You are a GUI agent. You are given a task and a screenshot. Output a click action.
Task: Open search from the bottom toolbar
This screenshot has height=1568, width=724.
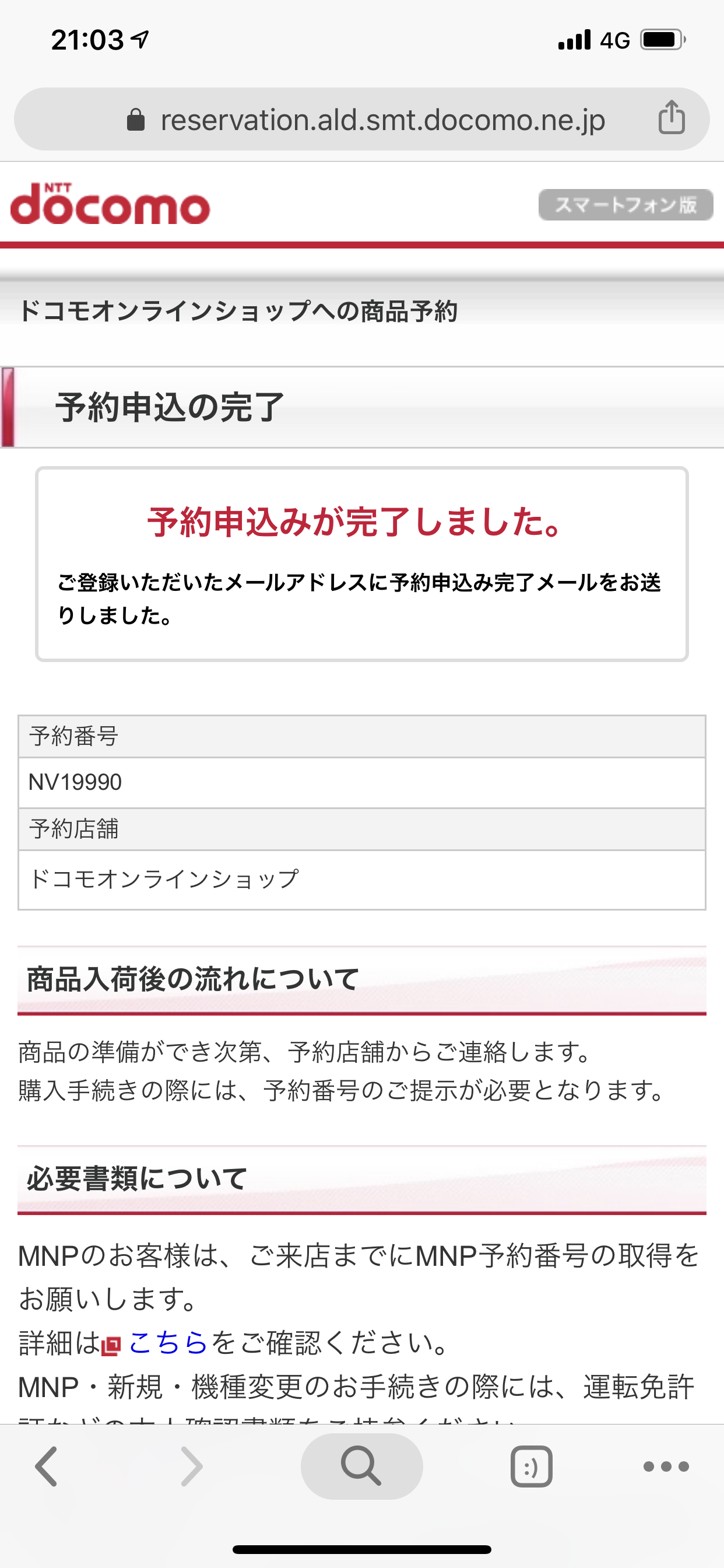point(361,1466)
